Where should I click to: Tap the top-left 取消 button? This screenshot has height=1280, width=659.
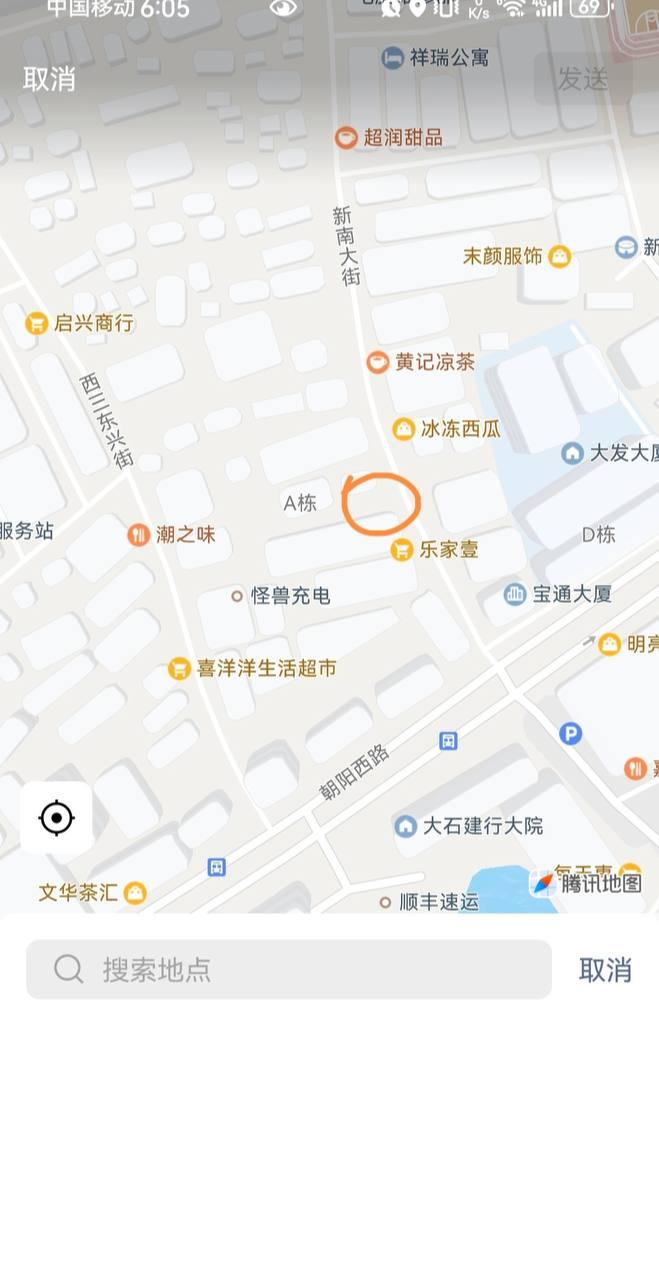49,79
